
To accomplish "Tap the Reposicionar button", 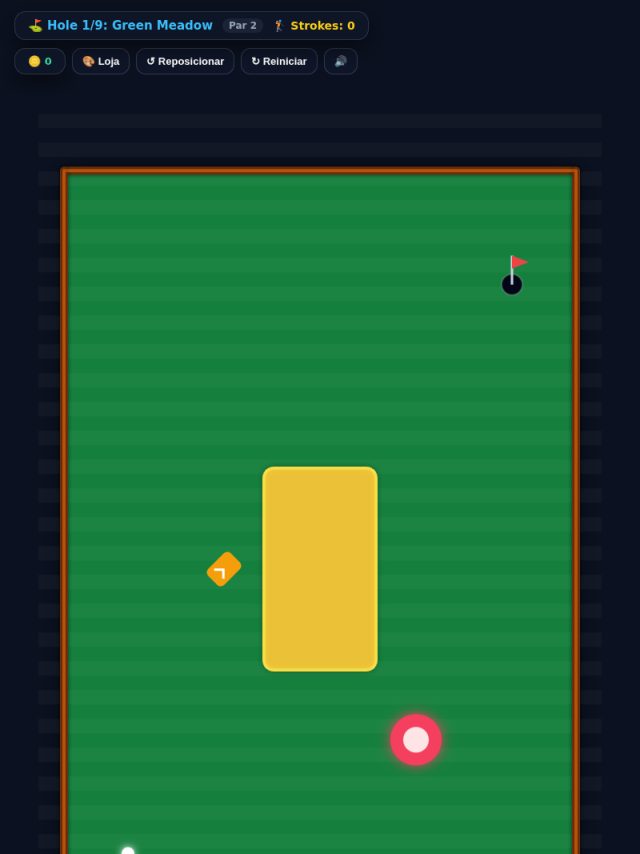I will (x=185, y=61).
